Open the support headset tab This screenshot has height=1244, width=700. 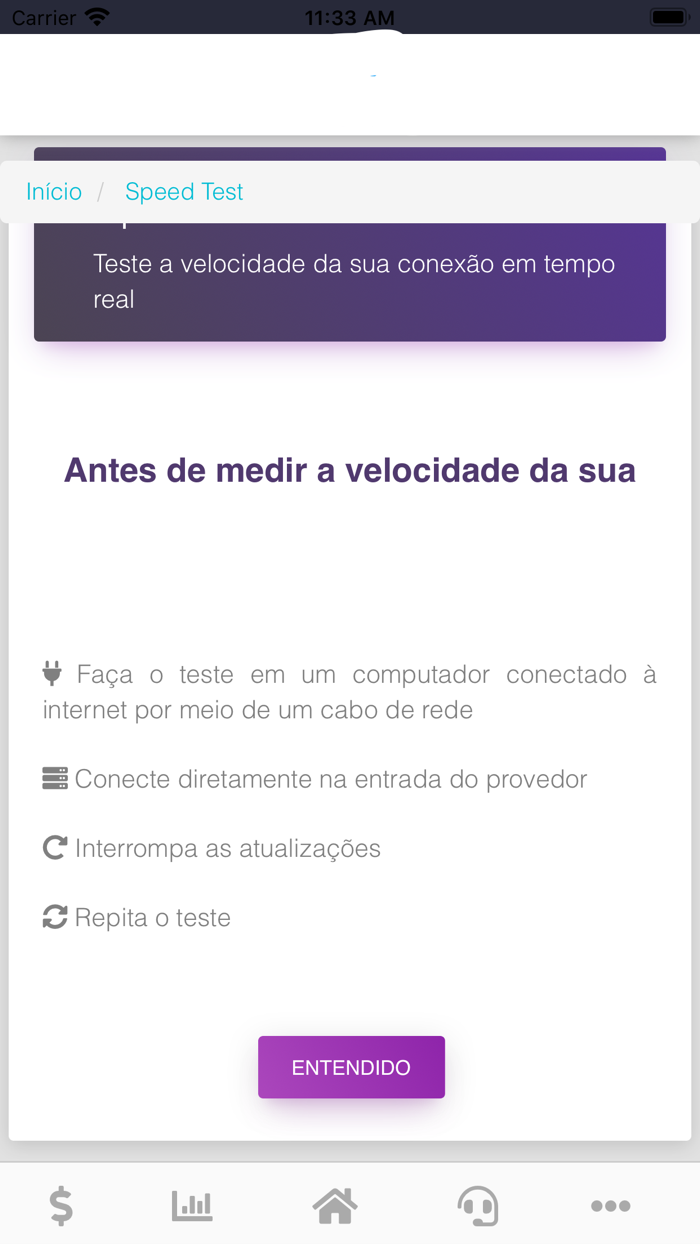tap(478, 1206)
